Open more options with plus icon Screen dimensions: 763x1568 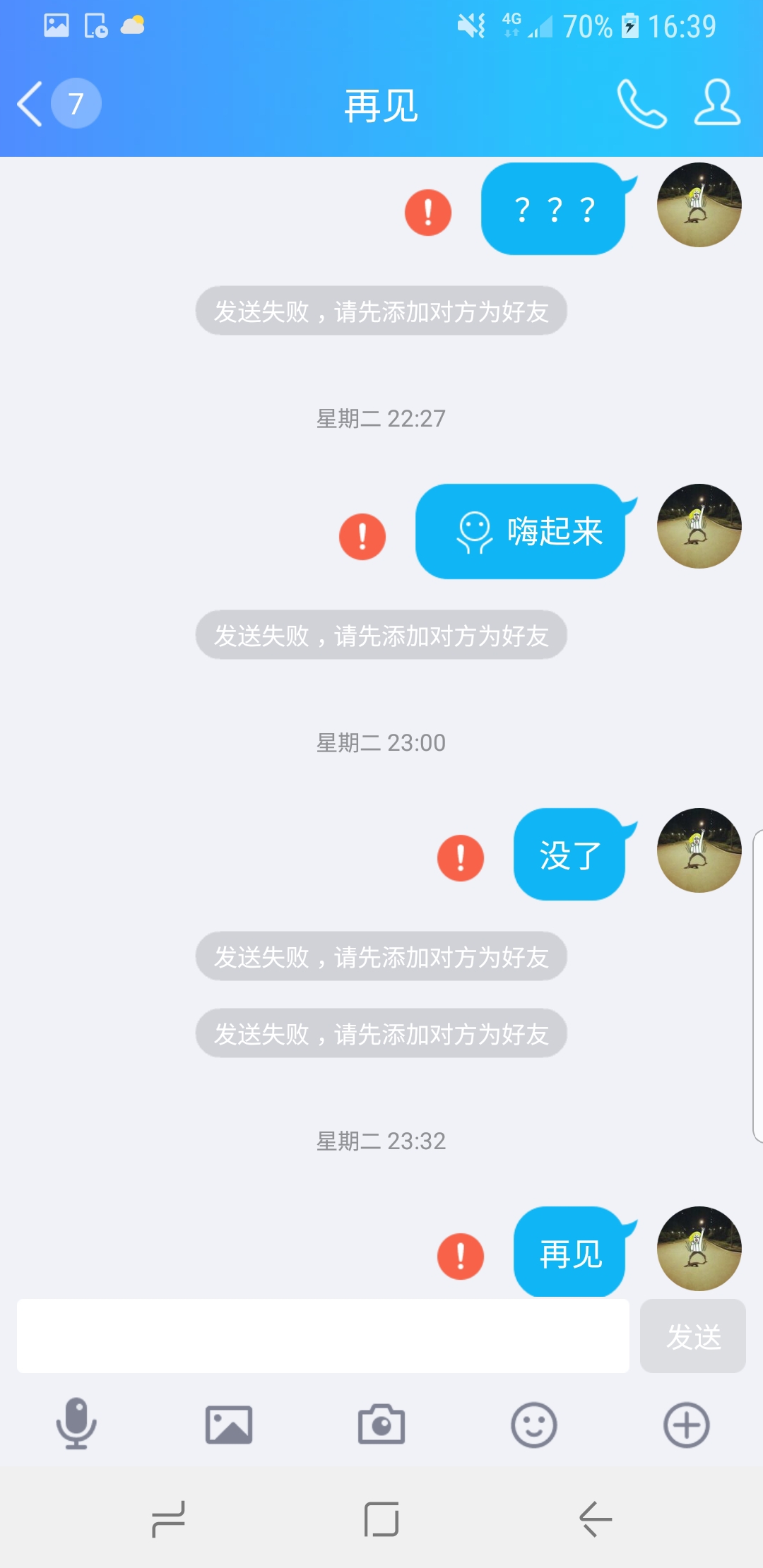pos(687,1424)
